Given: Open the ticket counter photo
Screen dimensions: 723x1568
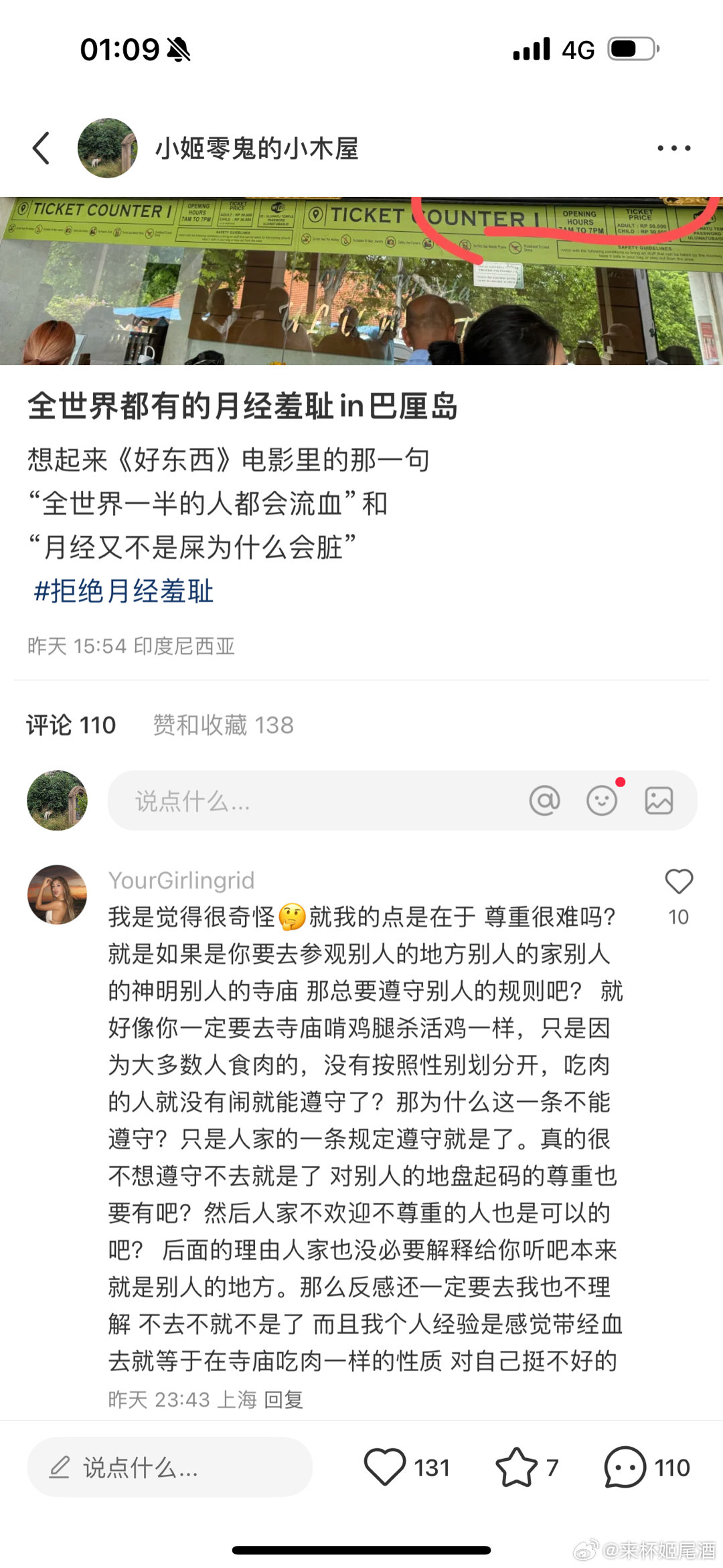Looking at the screenshot, I should click(361, 281).
